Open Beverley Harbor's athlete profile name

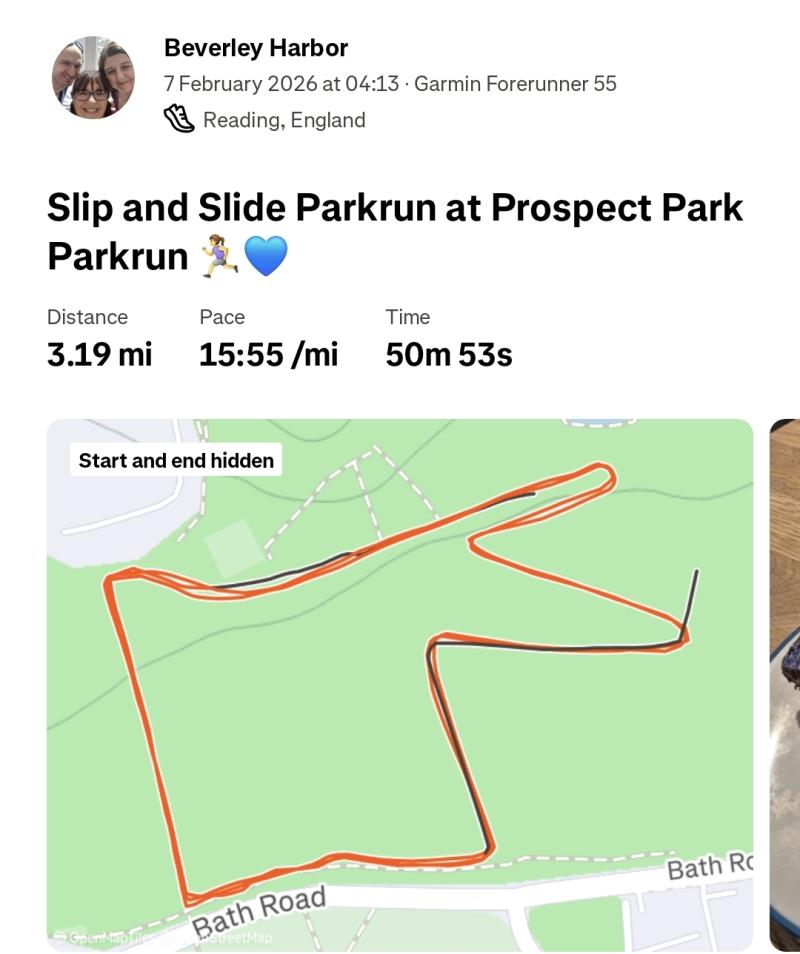pyautogui.click(x=256, y=47)
